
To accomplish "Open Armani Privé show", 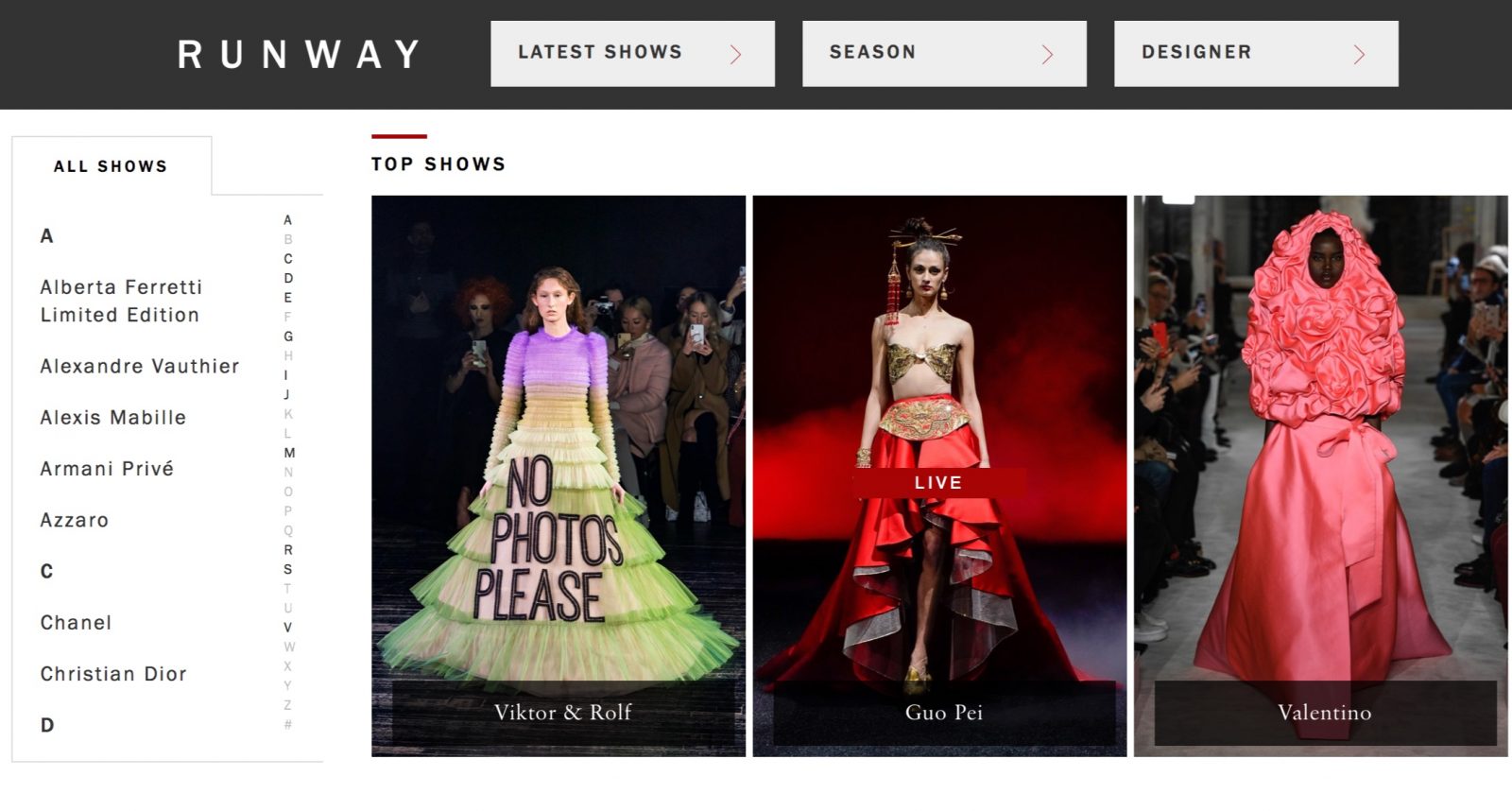I will [x=107, y=469].
